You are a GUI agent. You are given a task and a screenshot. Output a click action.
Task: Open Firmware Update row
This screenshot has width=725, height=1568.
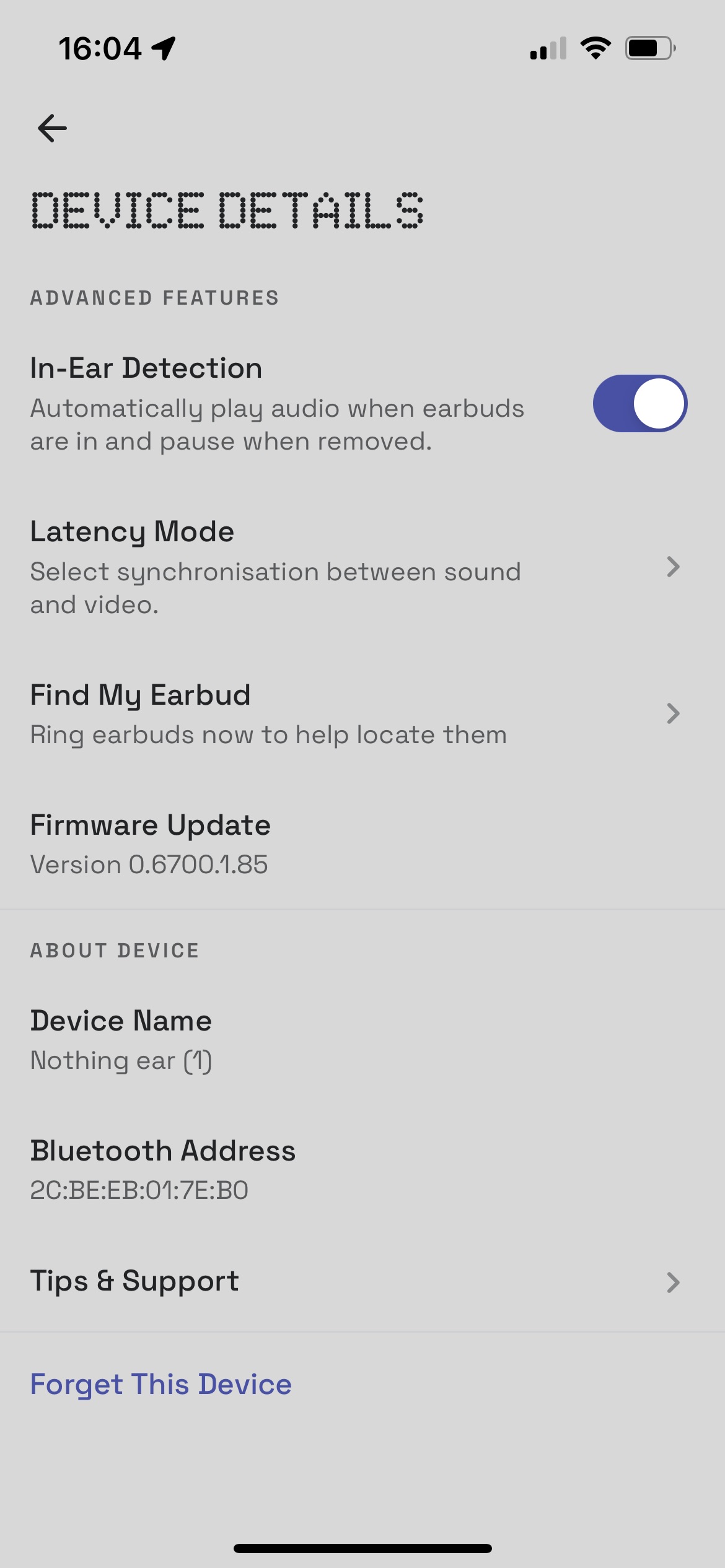(362, 843)
